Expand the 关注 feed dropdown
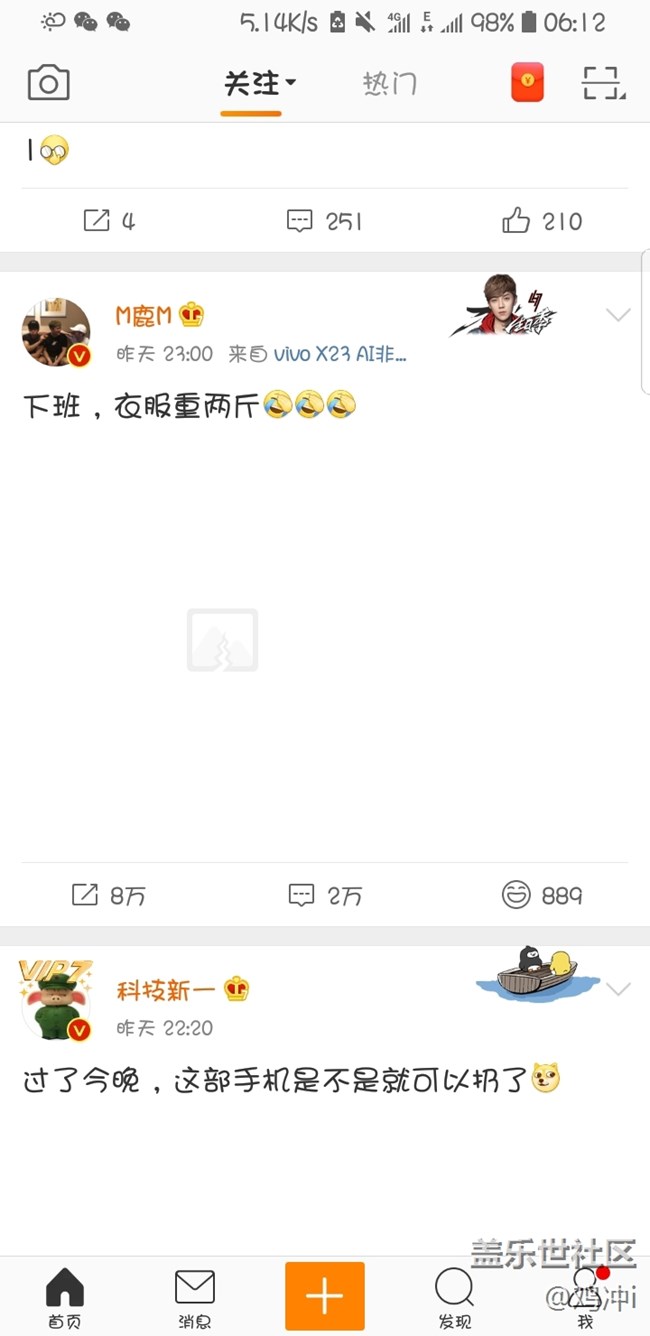This screenshot has height=1336, width=650. coord(260,84)
